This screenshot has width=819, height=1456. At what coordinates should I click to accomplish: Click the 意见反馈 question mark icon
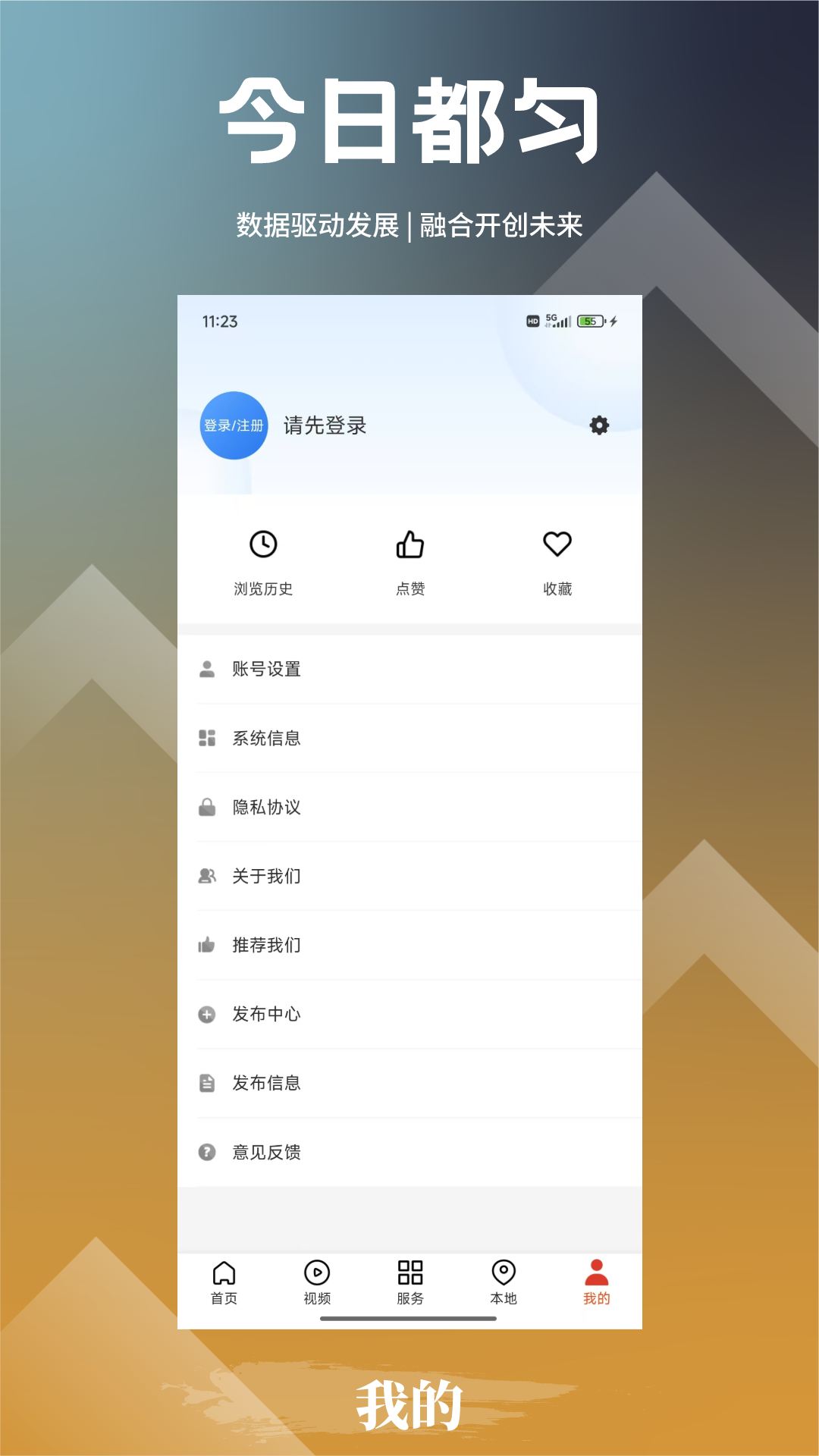[206, 1152]
